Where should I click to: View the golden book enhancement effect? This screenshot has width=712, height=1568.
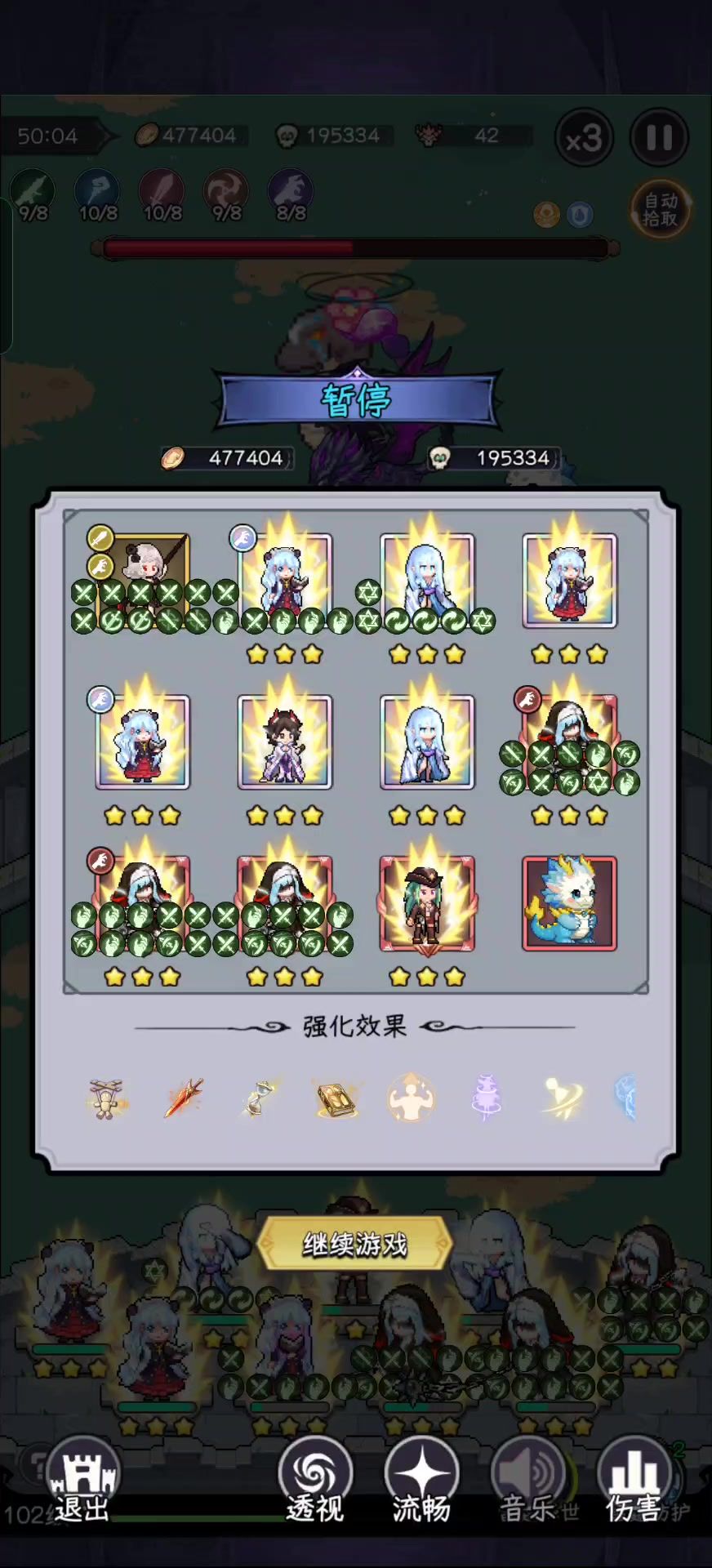point(336,1098)
